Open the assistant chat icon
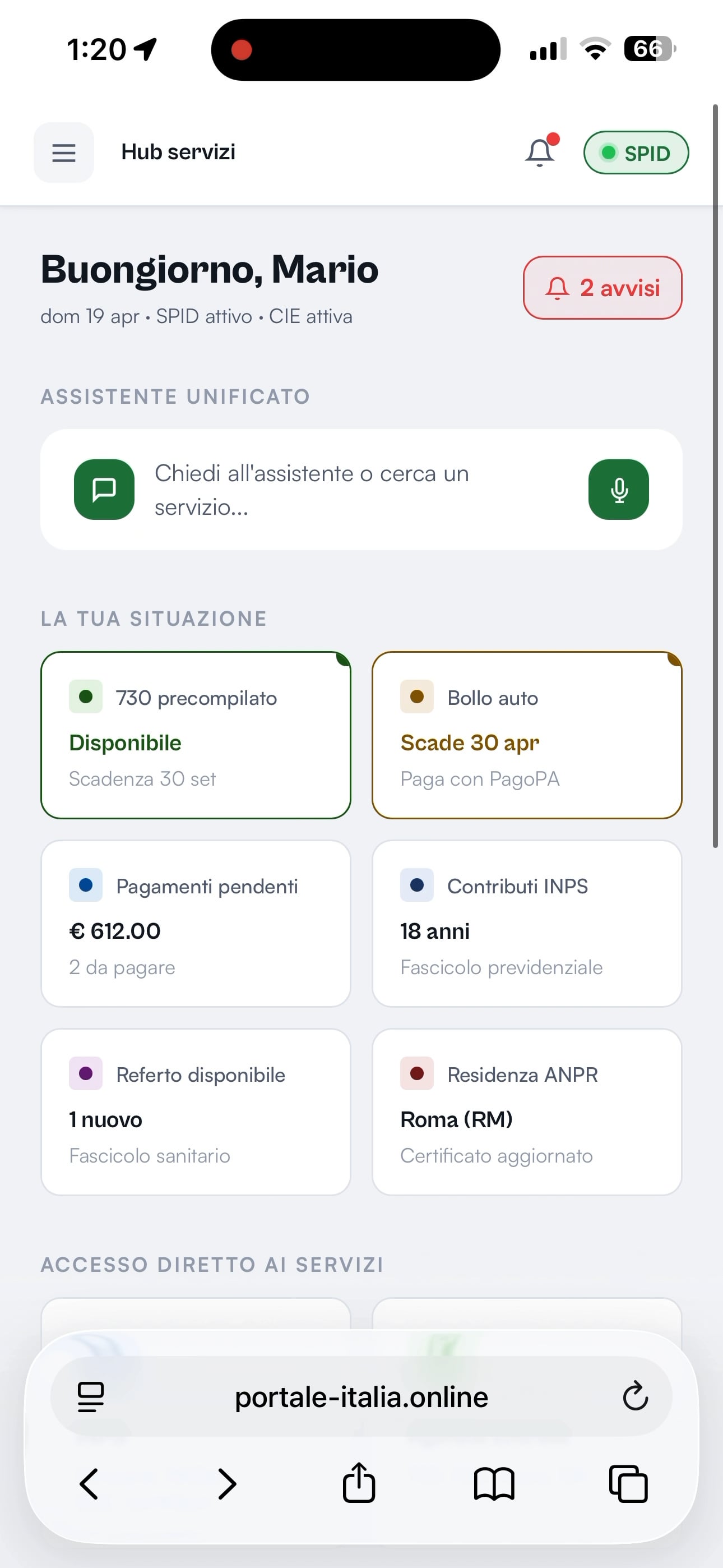Image resolution: width=723 pixels, height=1568 pixels. tap(104, 490)
